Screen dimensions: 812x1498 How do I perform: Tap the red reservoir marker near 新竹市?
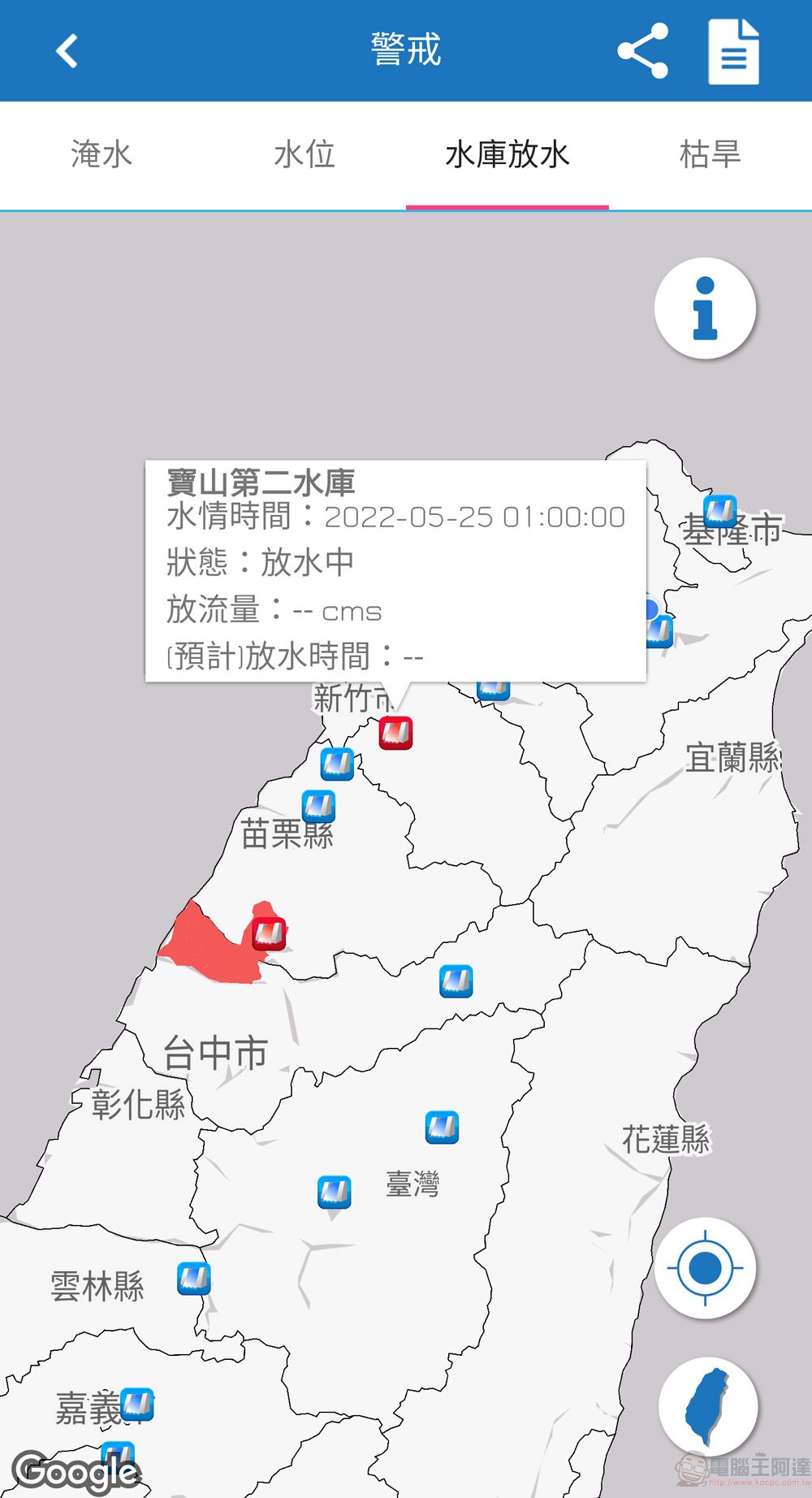click(x=395, y=733)
